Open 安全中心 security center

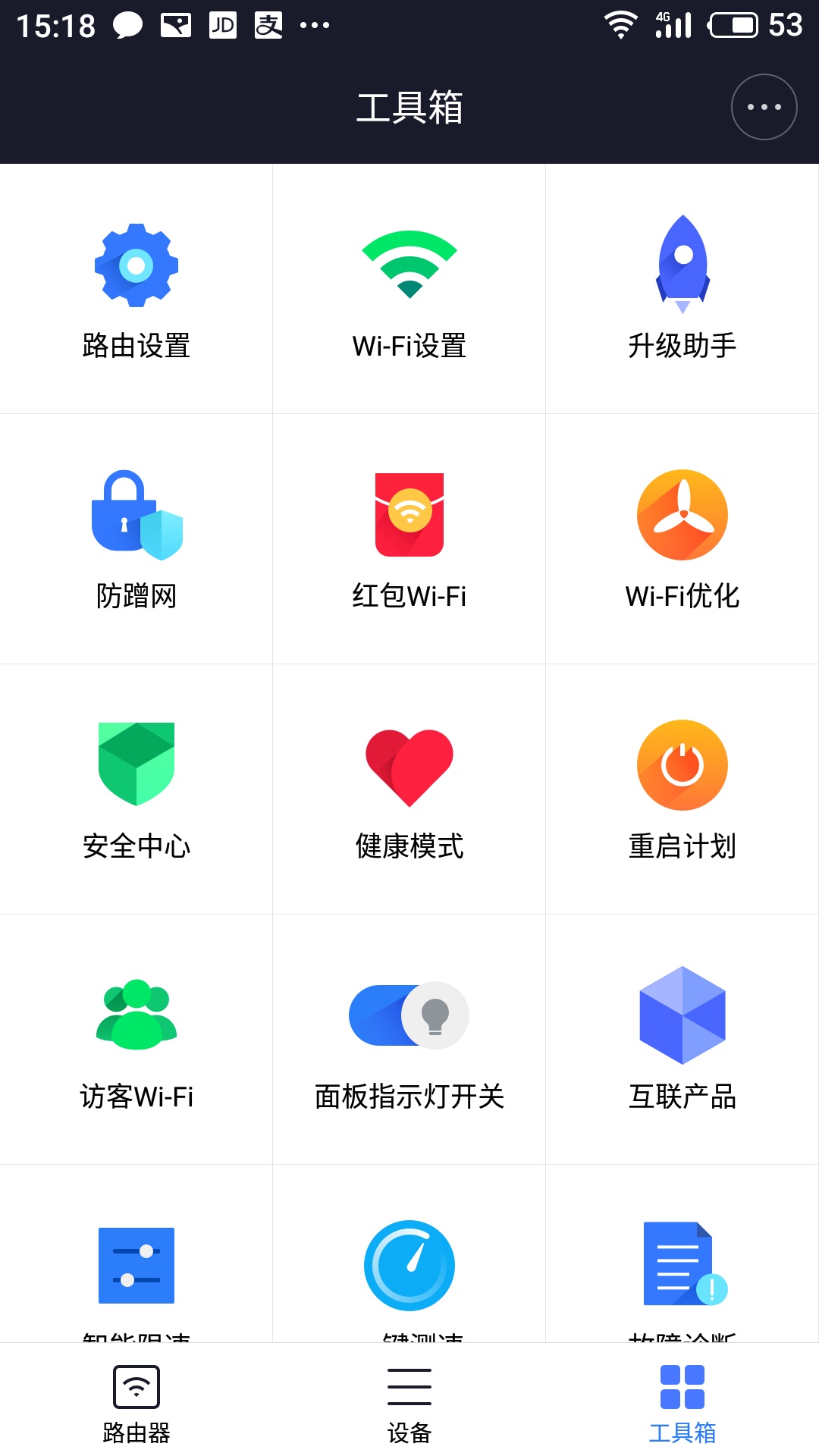tap(136, 789)
